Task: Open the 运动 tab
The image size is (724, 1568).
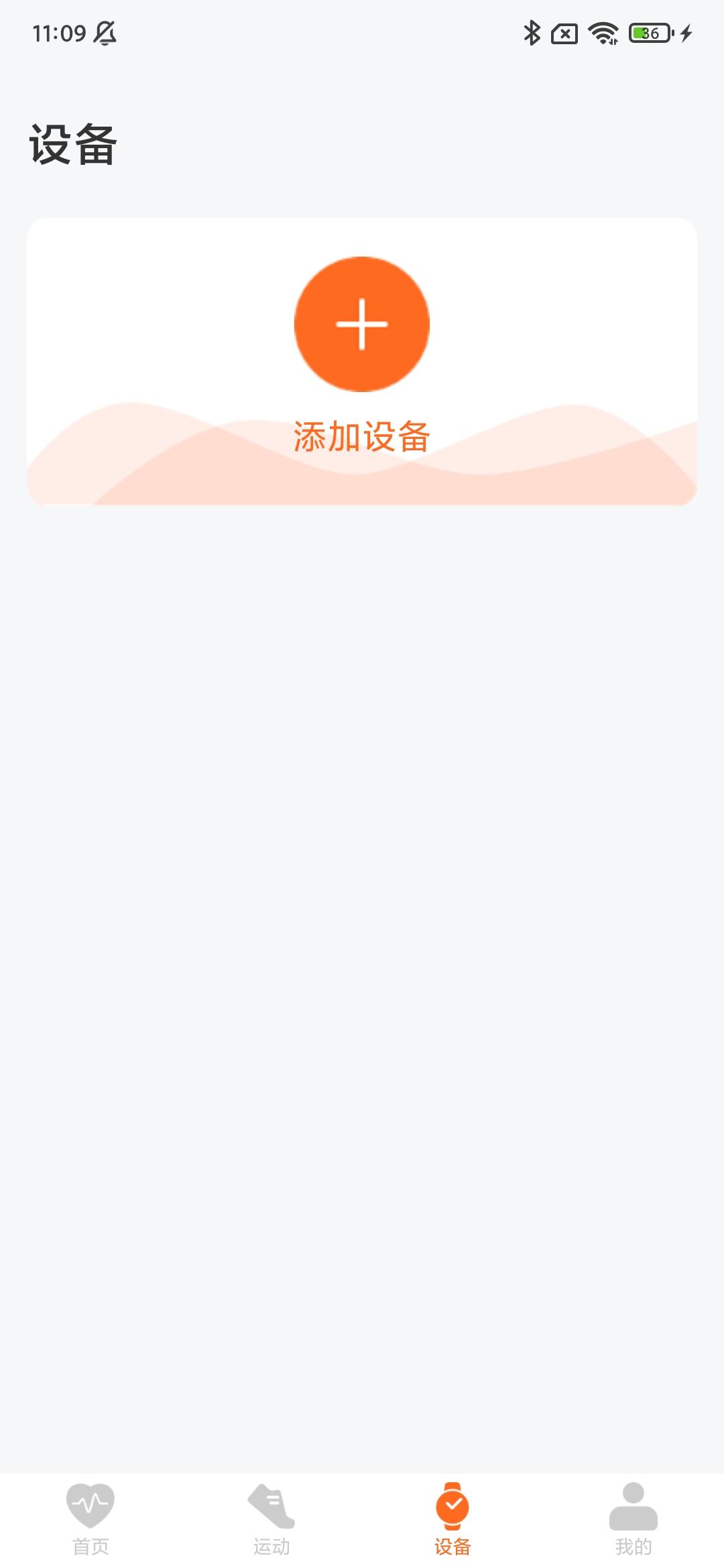Action: pyautogui.click(x=271, y=1518)
